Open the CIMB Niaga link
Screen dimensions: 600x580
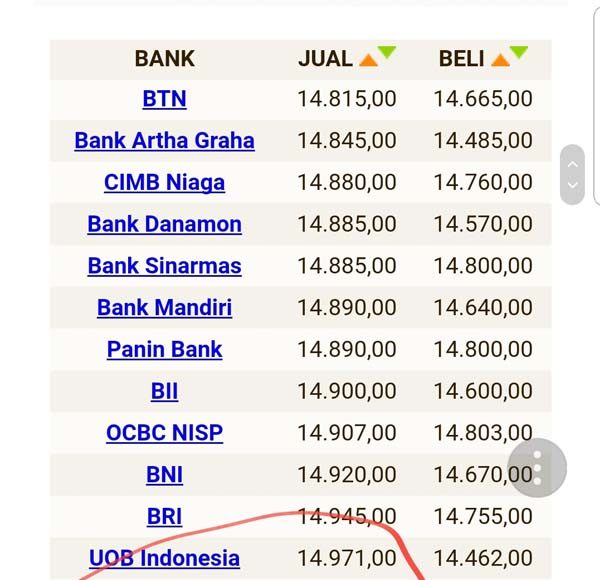(164, 183)
